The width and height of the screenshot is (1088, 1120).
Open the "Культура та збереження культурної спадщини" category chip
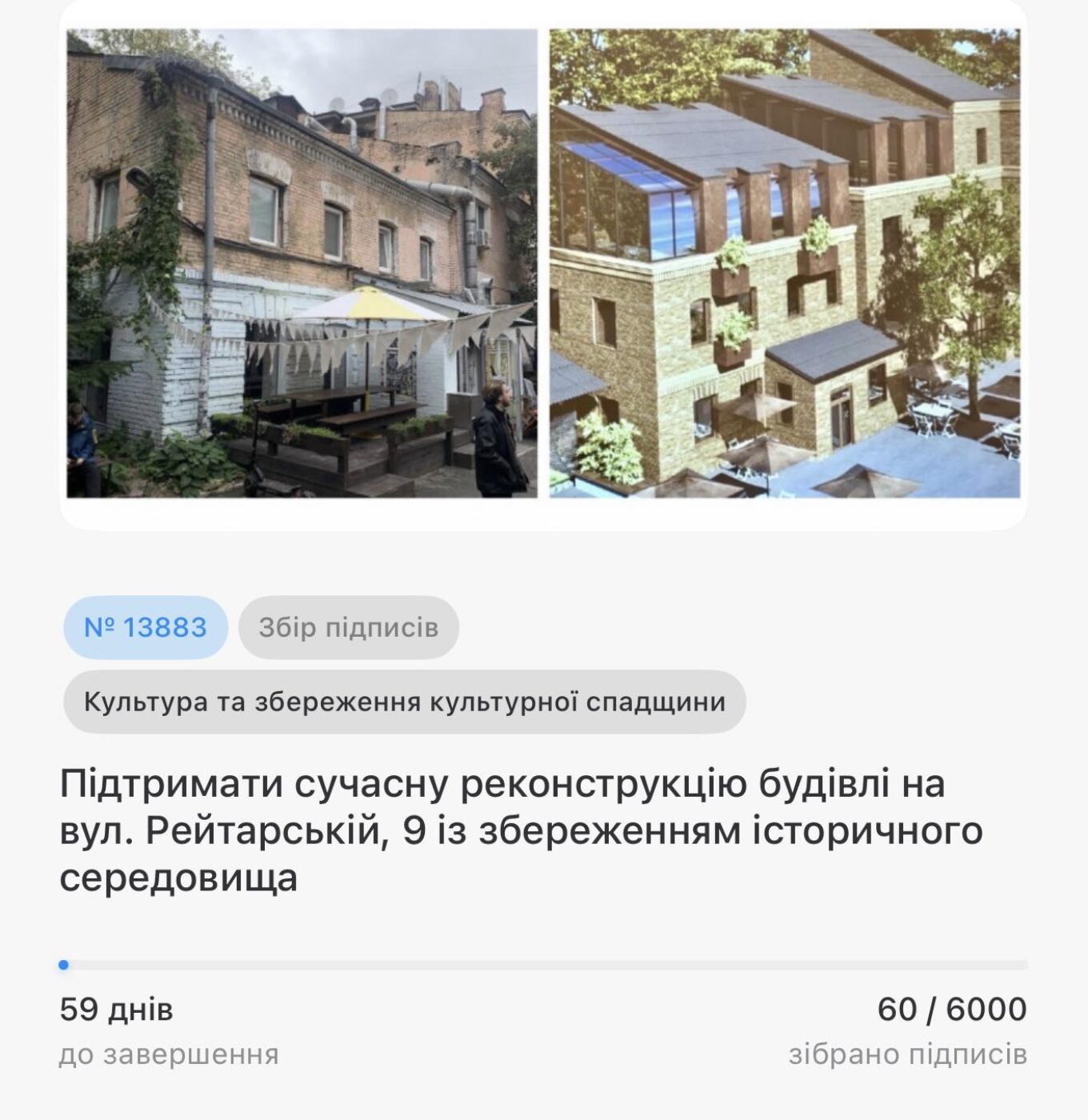(x=405, y=702)
